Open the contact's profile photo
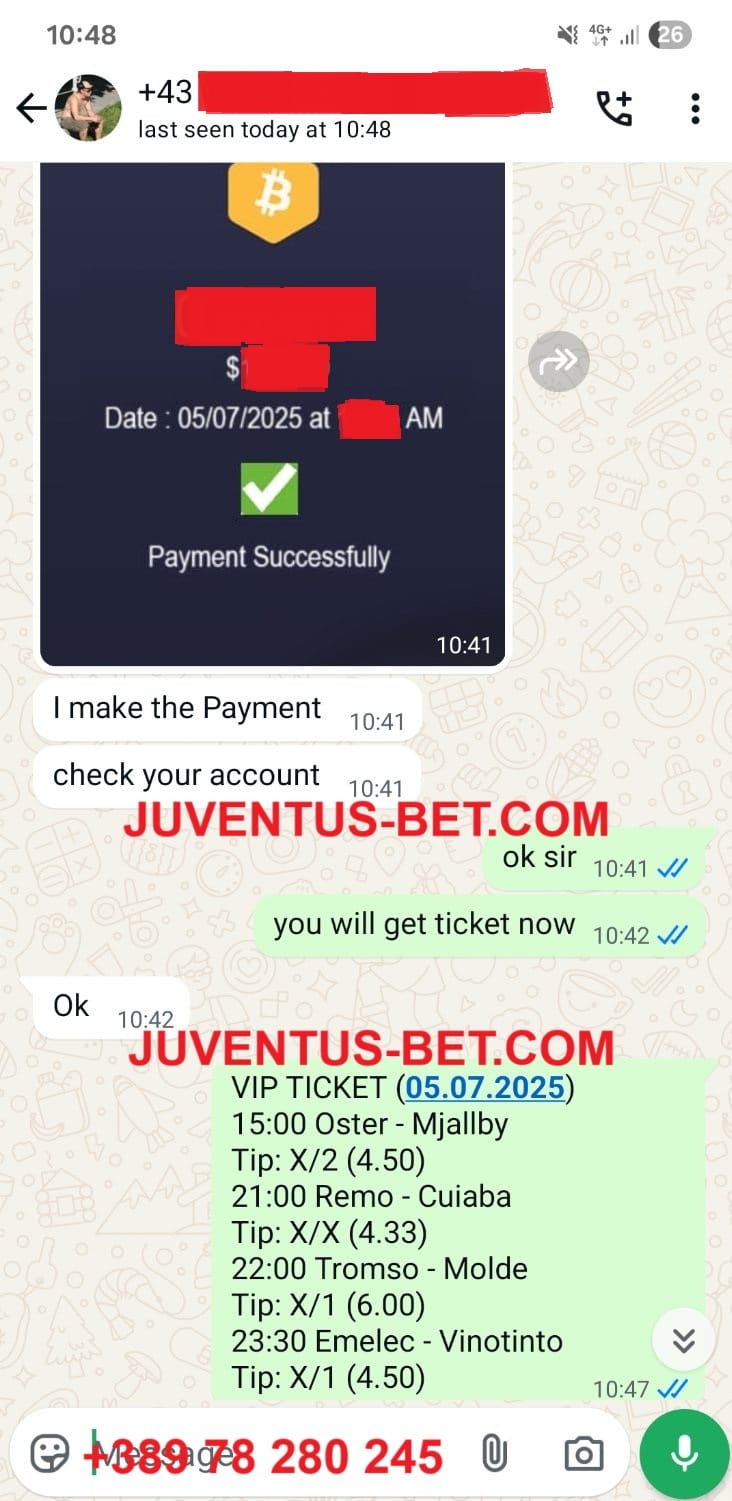732x1501 pixels. (88, 108)
